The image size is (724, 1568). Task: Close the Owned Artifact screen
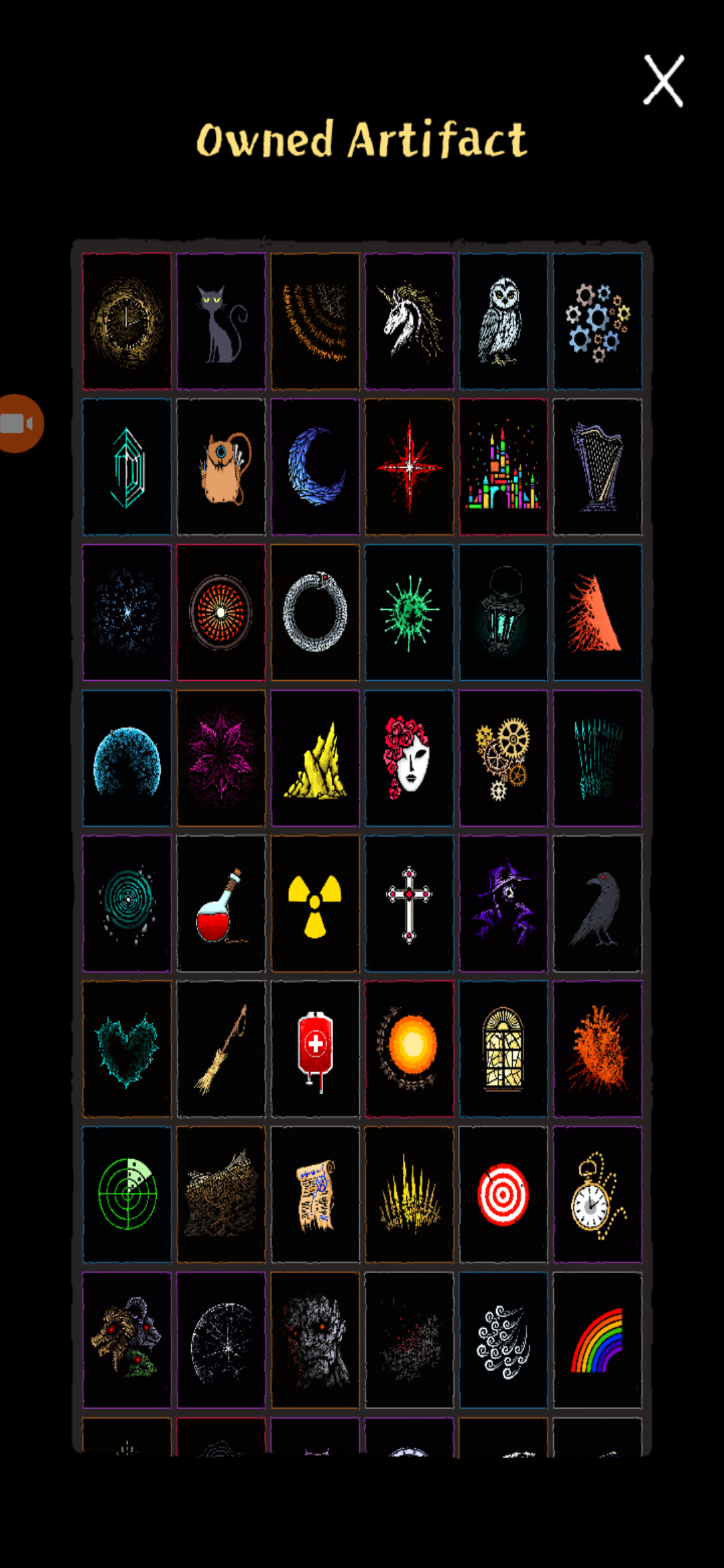click(x=663, y=81)
